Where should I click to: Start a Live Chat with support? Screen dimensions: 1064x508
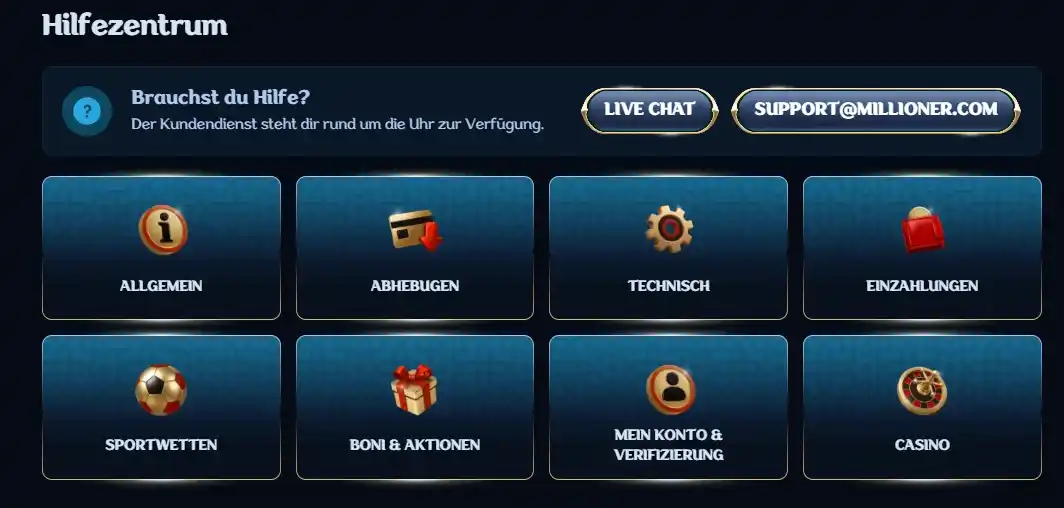[649, 110]
